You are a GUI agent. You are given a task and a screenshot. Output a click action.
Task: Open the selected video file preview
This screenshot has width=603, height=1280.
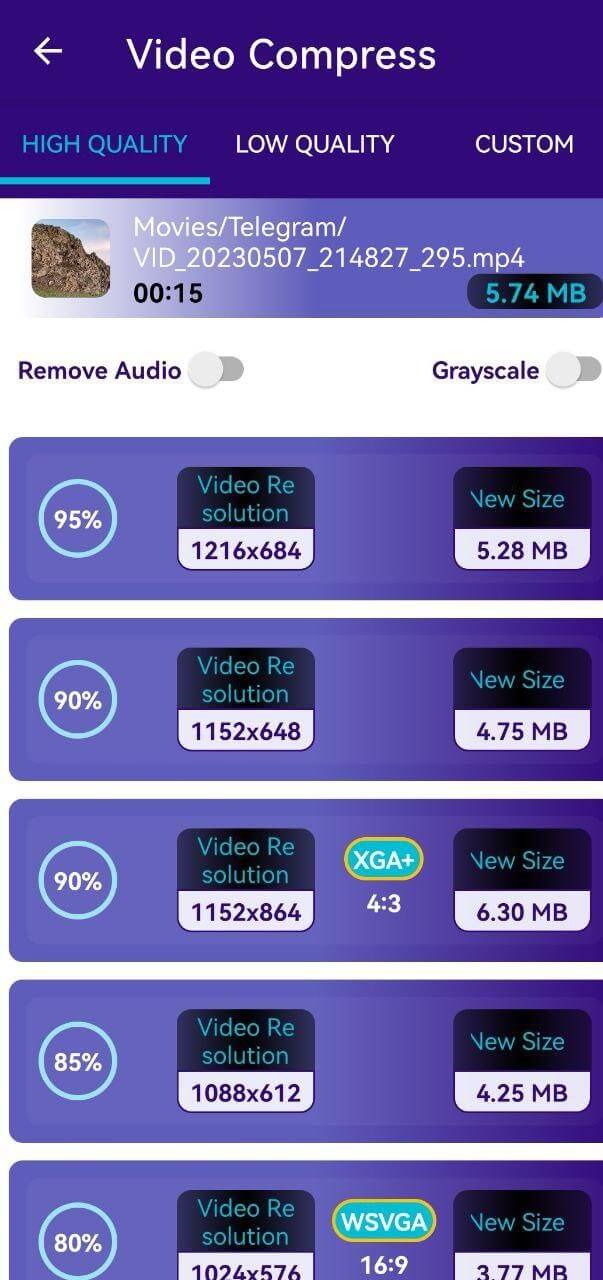click(x=71, y=259)
